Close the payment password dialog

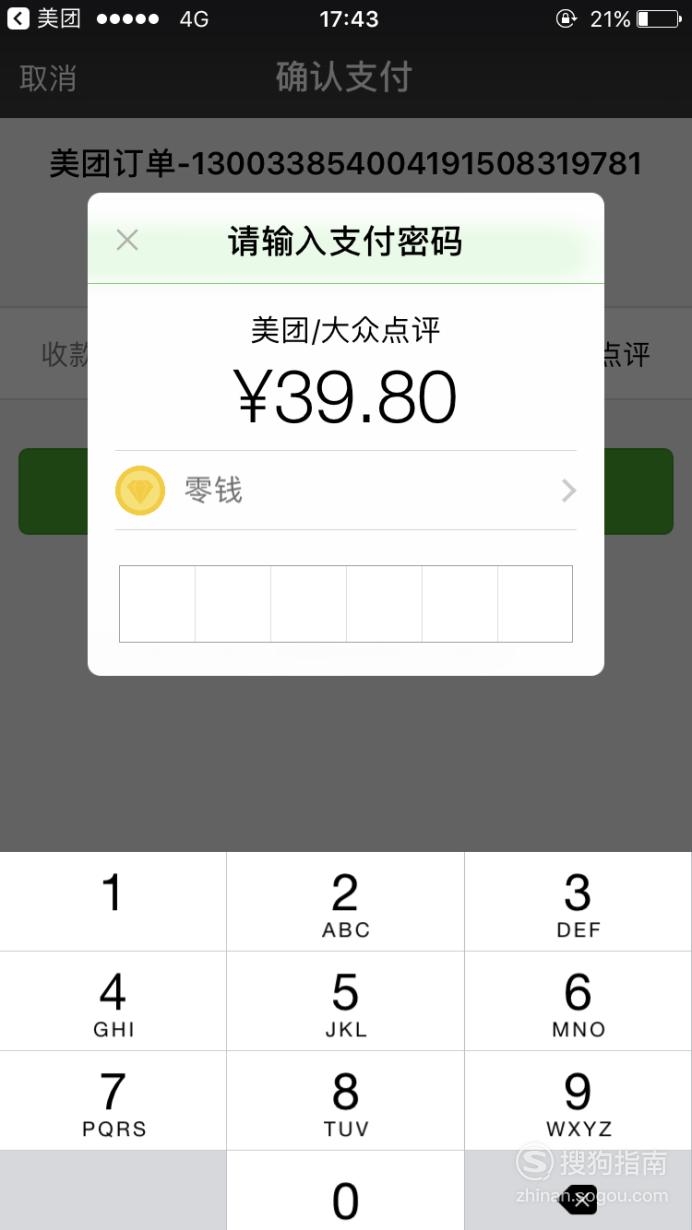click(x=127, y=240)
